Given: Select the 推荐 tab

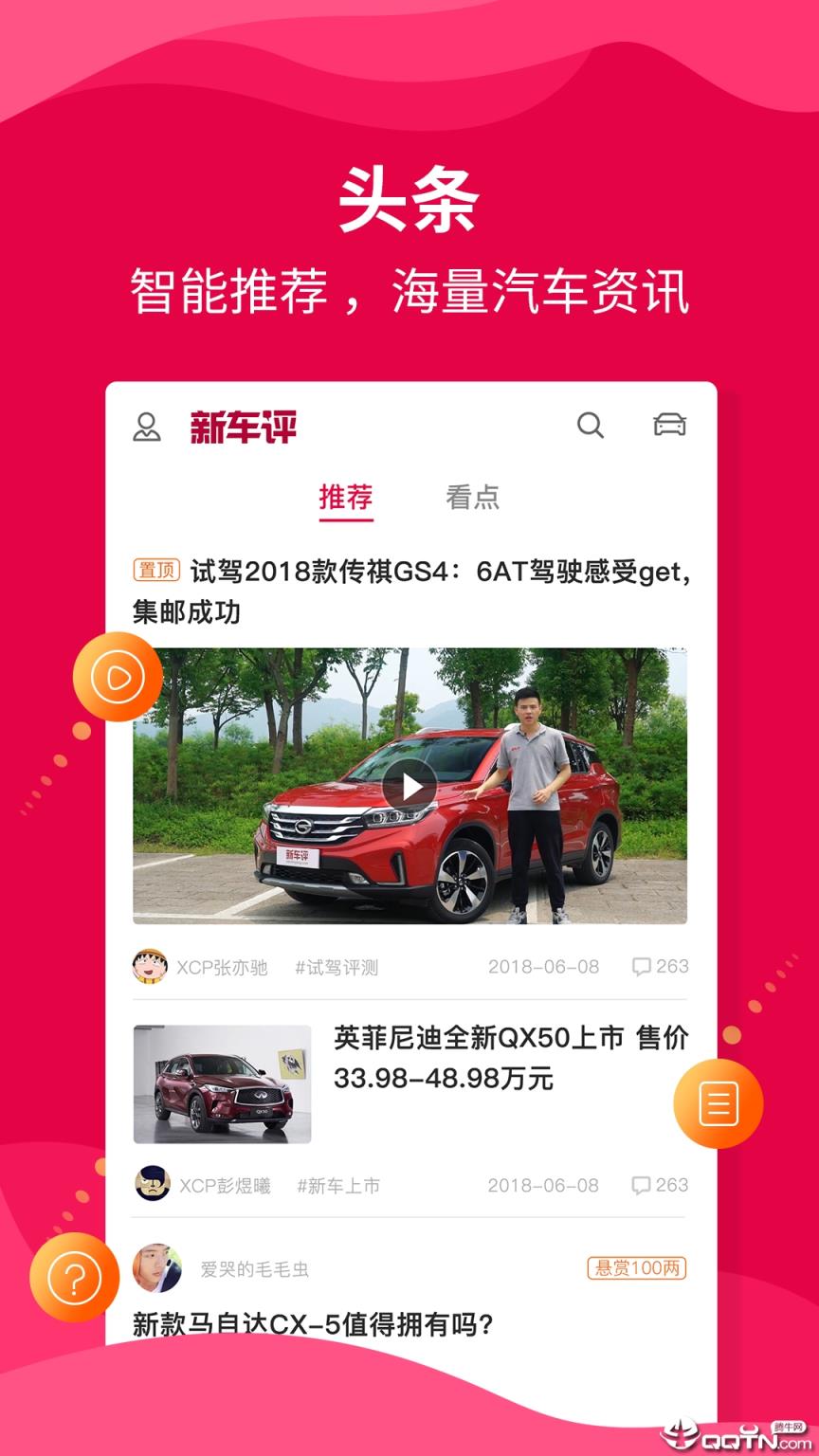Looking at the screenshot, I should point(346,498).
